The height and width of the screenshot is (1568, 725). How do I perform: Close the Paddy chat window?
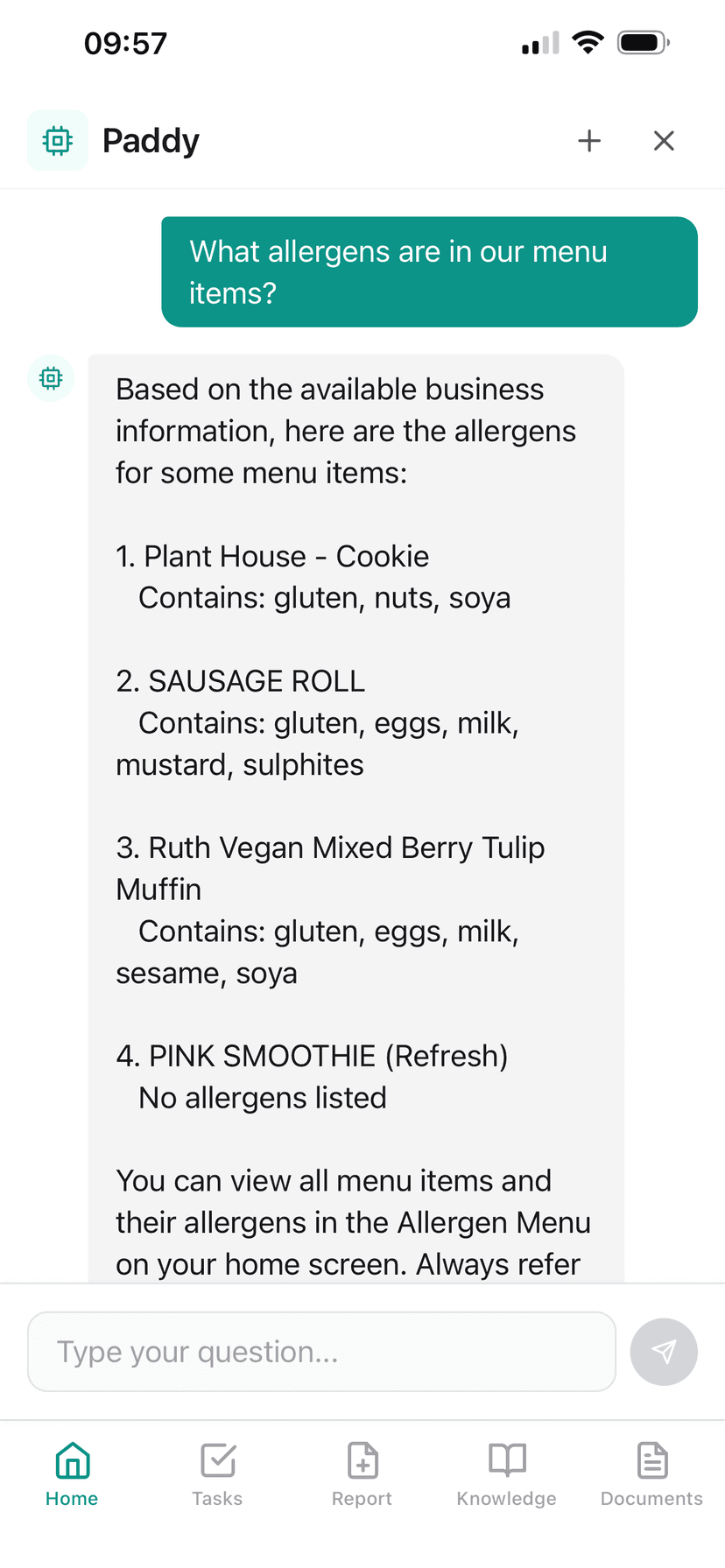point(664,141)
